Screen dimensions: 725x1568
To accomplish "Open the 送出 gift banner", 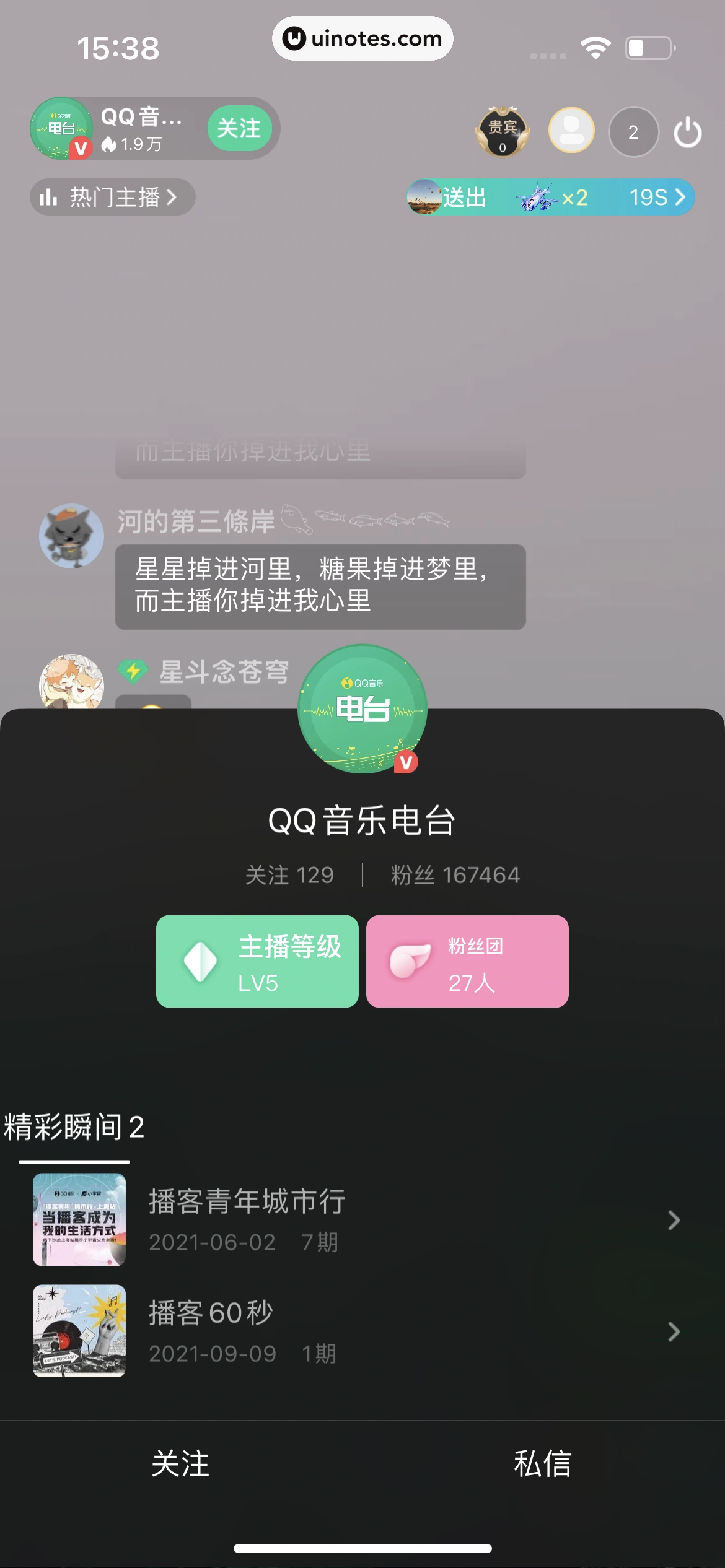I will [x=550, y=198].
